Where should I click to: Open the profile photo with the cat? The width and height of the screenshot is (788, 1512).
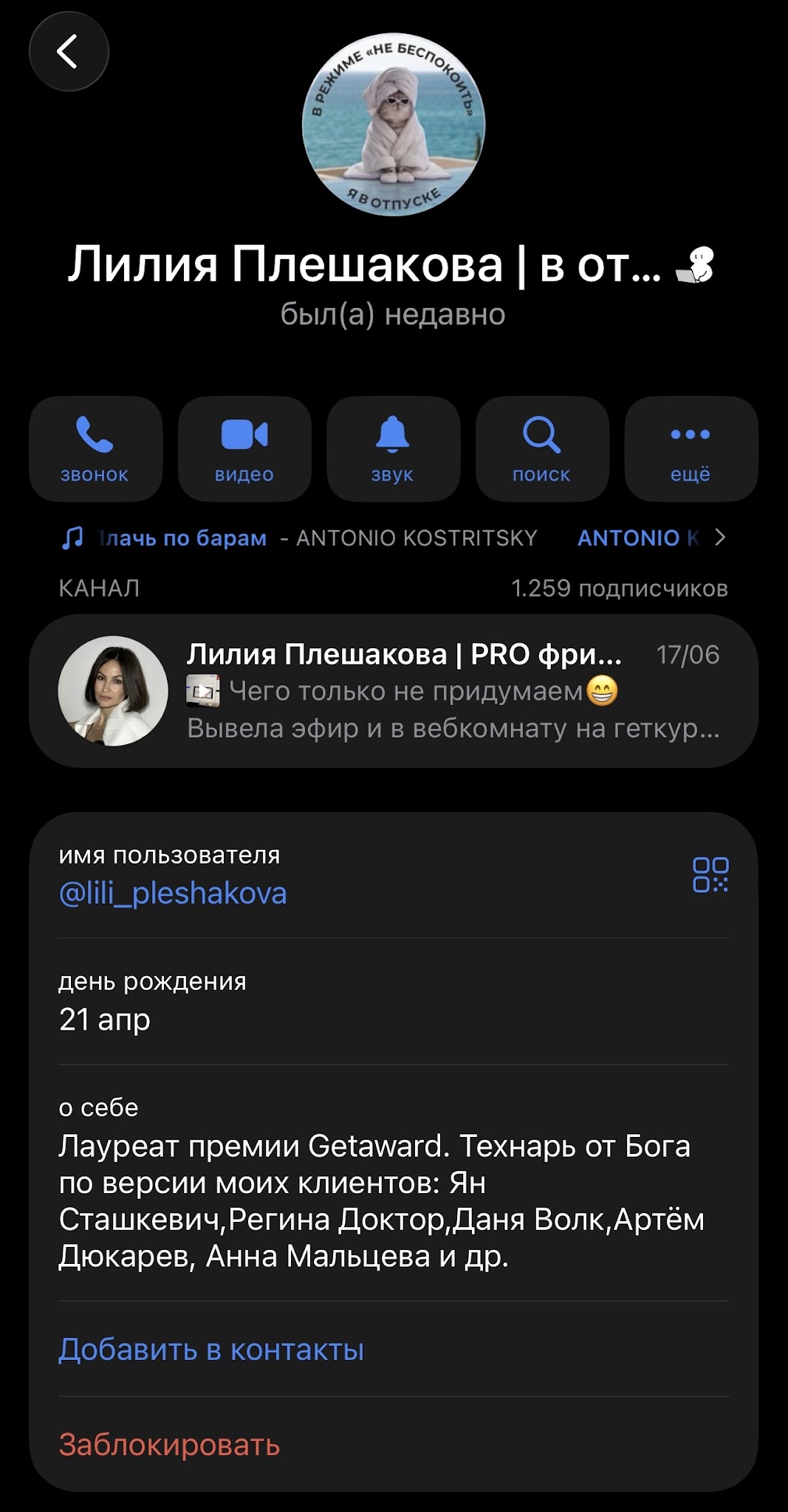[x=394, y=124]
